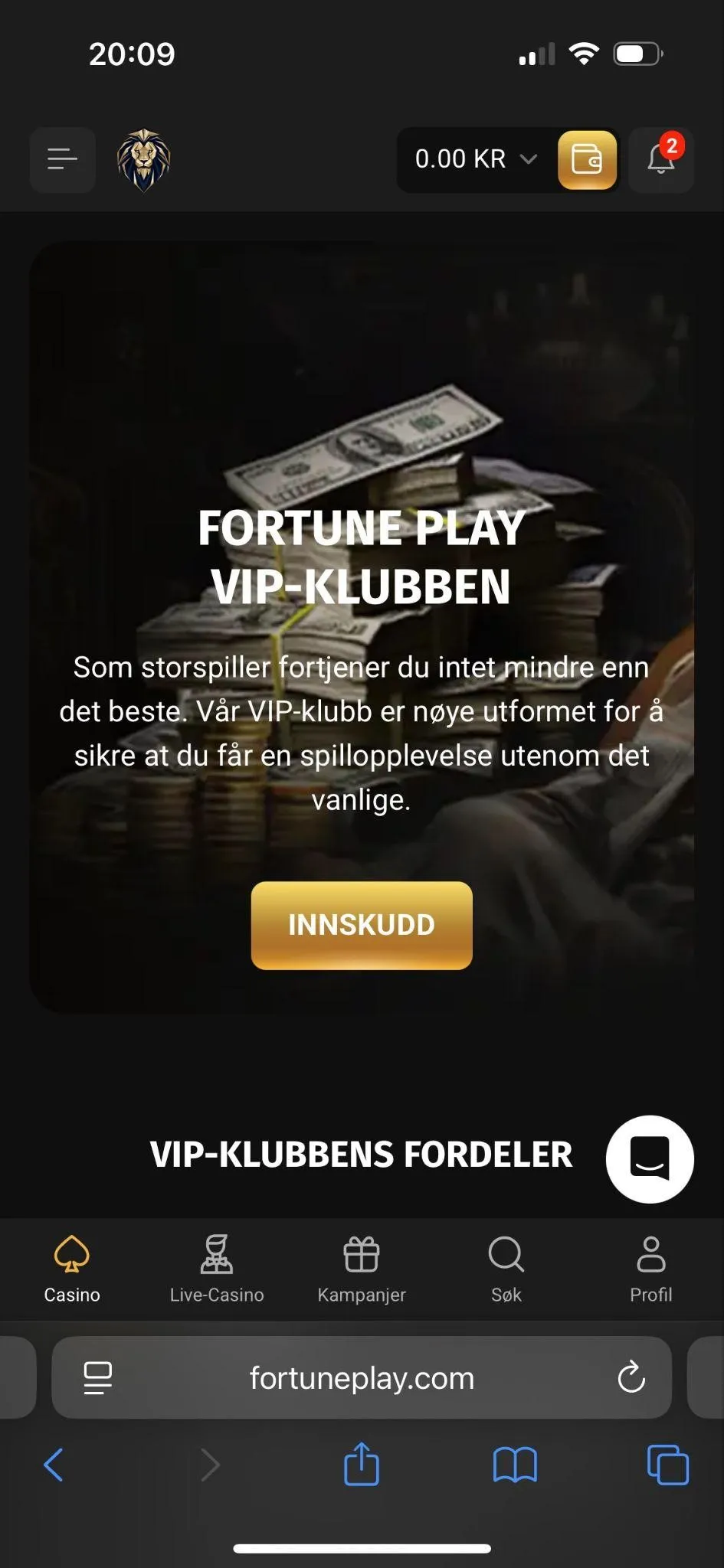The height and width of the screenshot is (1568, 724).
Task: Switch to the Casino tab
Action: pyautogui.click(x=72, y=1269)
